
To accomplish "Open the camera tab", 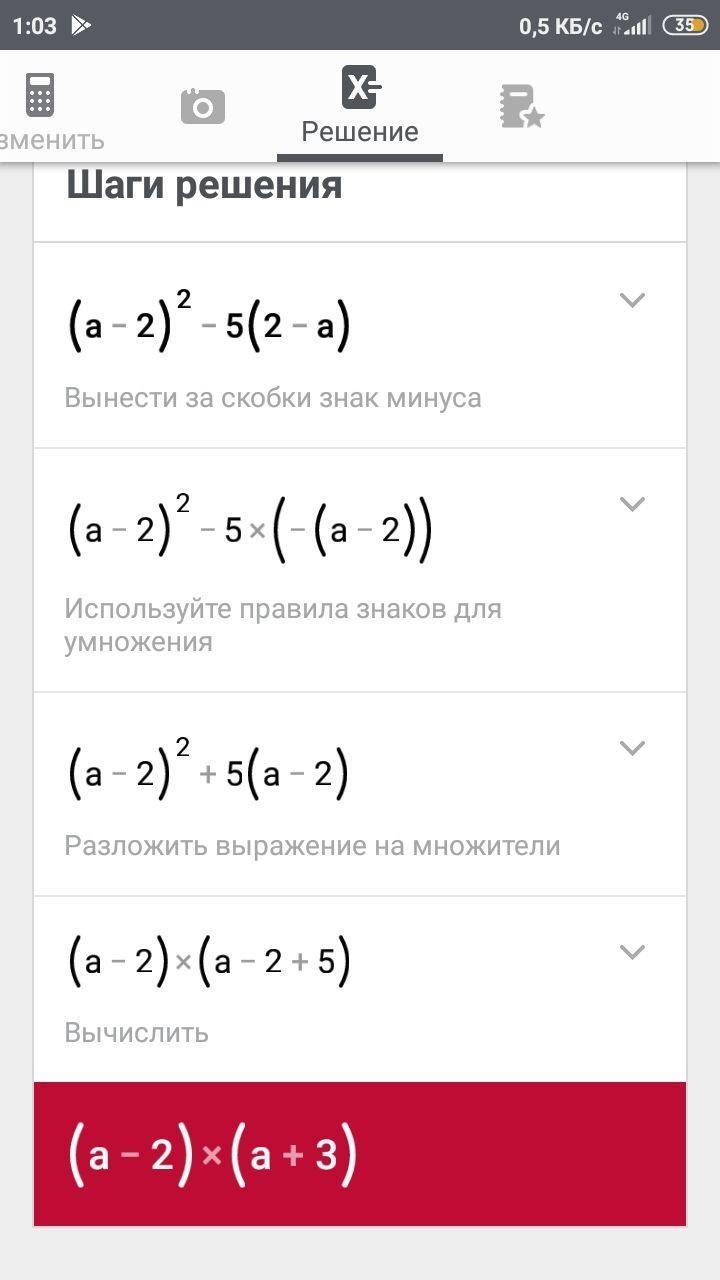I will [x=202, y=106].
